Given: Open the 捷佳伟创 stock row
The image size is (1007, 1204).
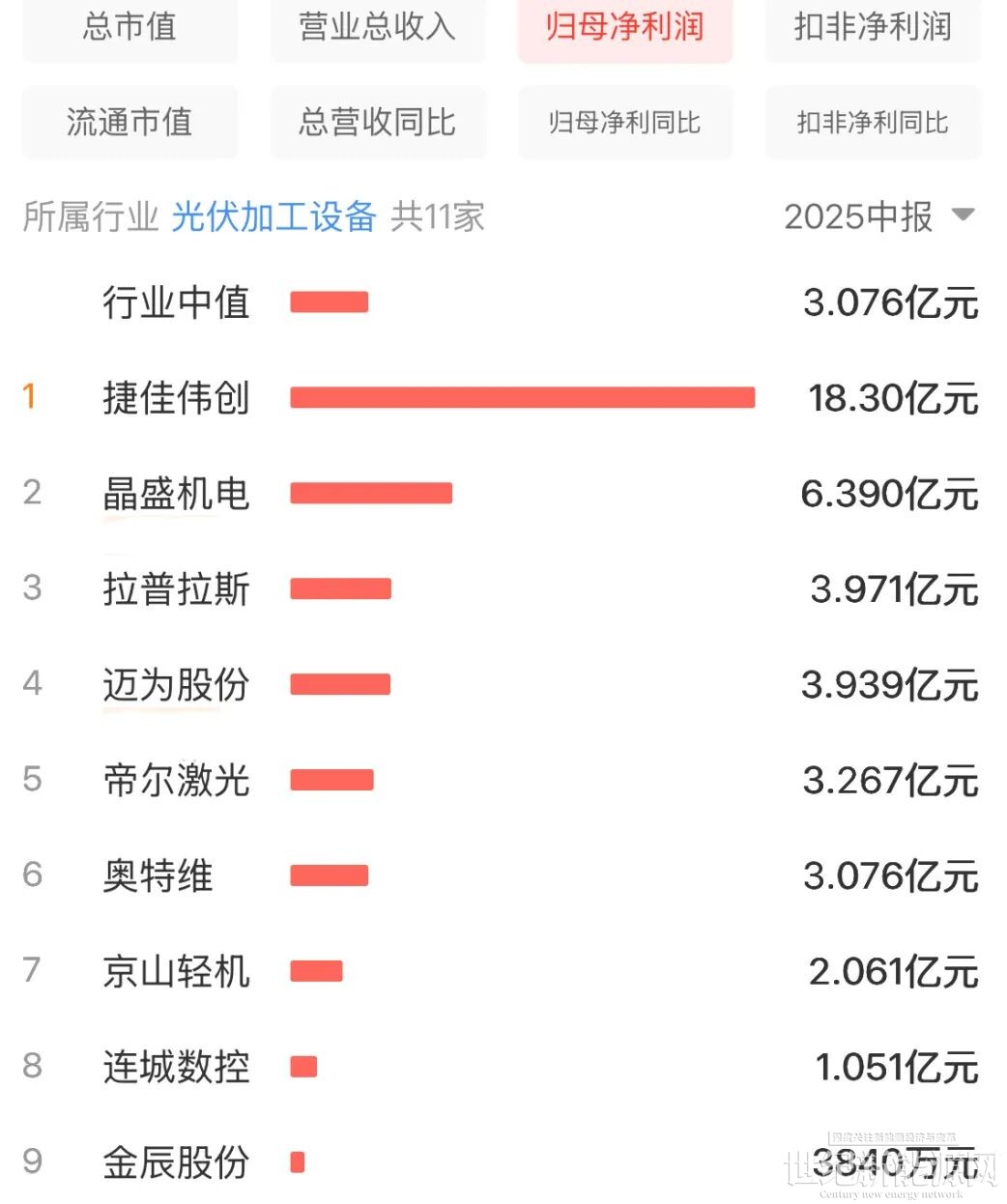Looking at the screenshot, I should [176, 398].
